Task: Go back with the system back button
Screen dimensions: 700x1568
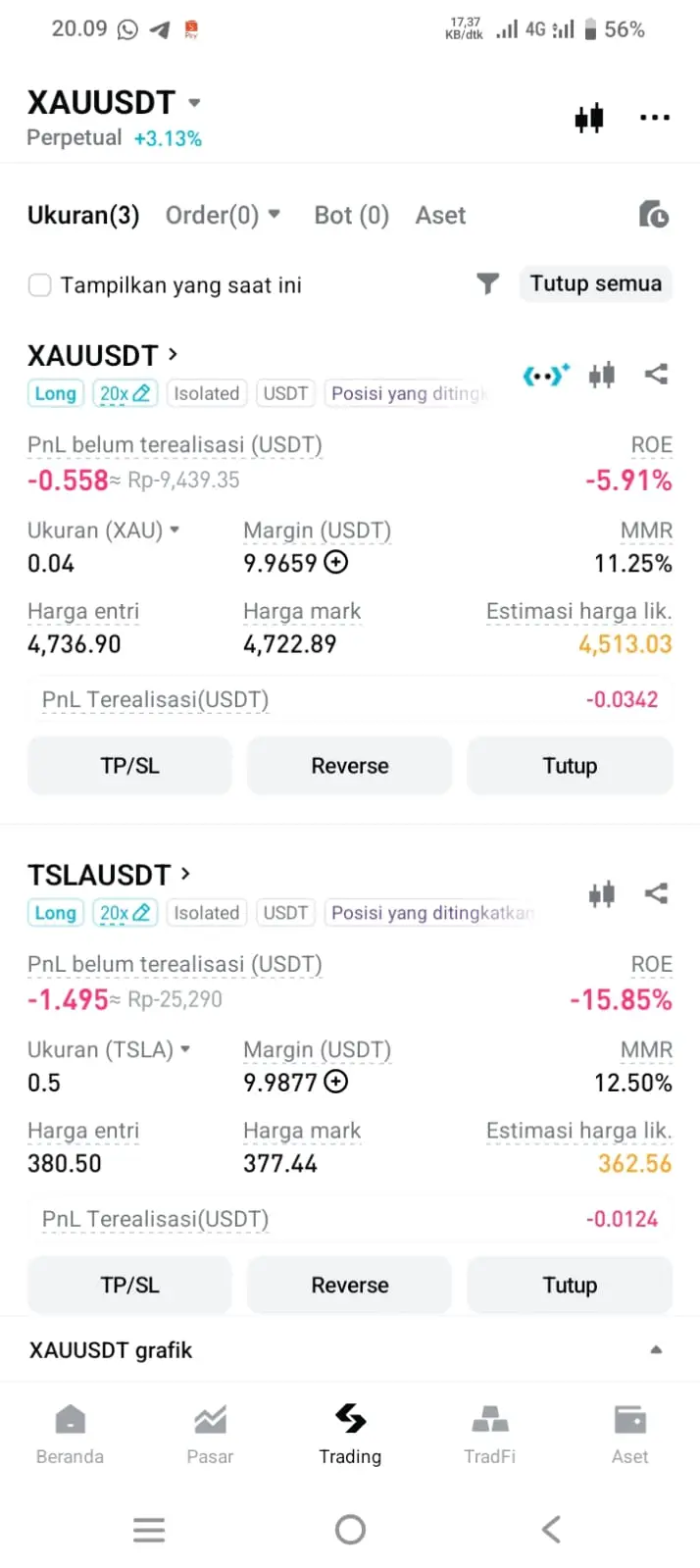Action: (552, 1529)
